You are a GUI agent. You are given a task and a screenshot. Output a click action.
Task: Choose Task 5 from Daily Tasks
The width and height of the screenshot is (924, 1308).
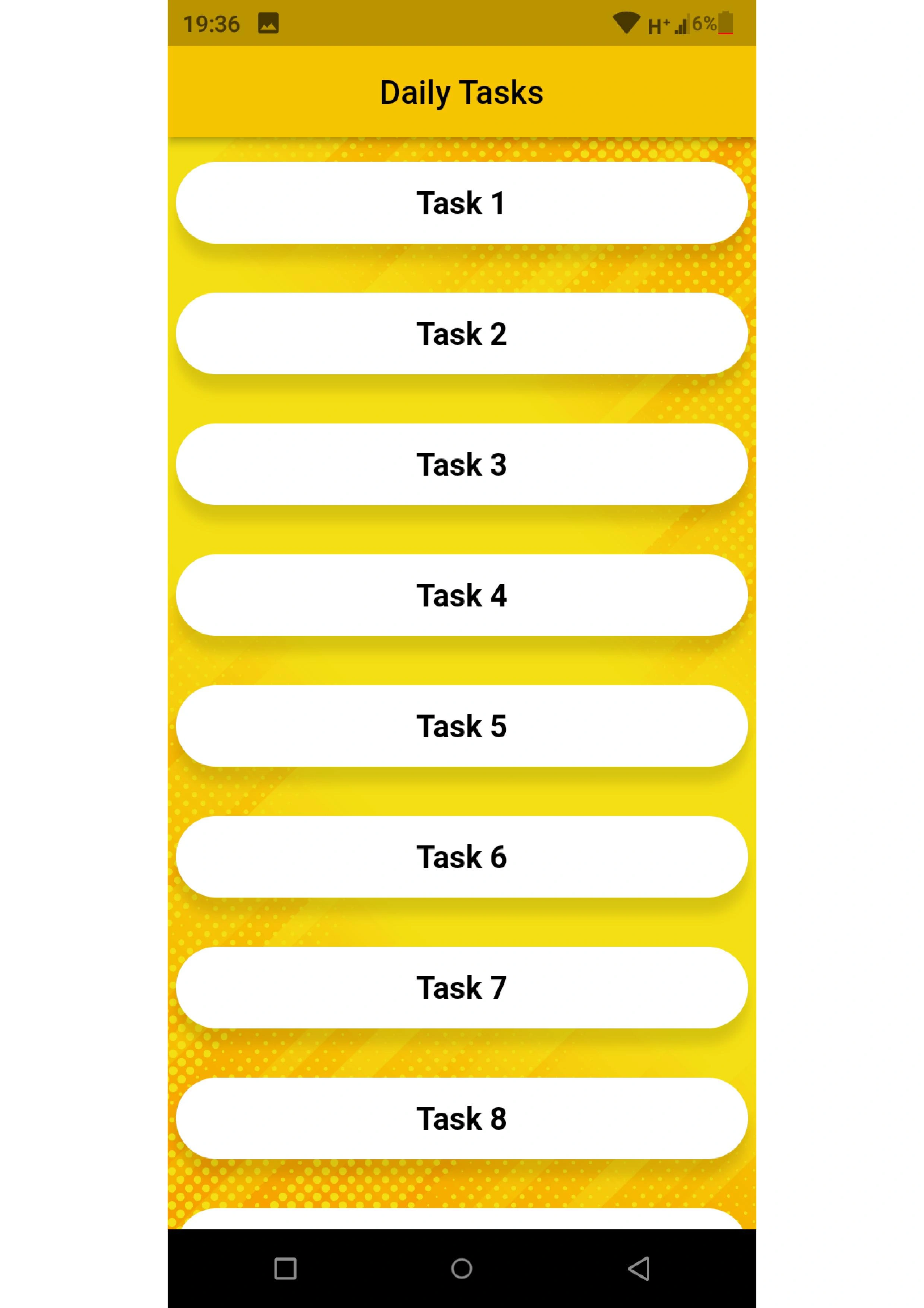[462, 726]
